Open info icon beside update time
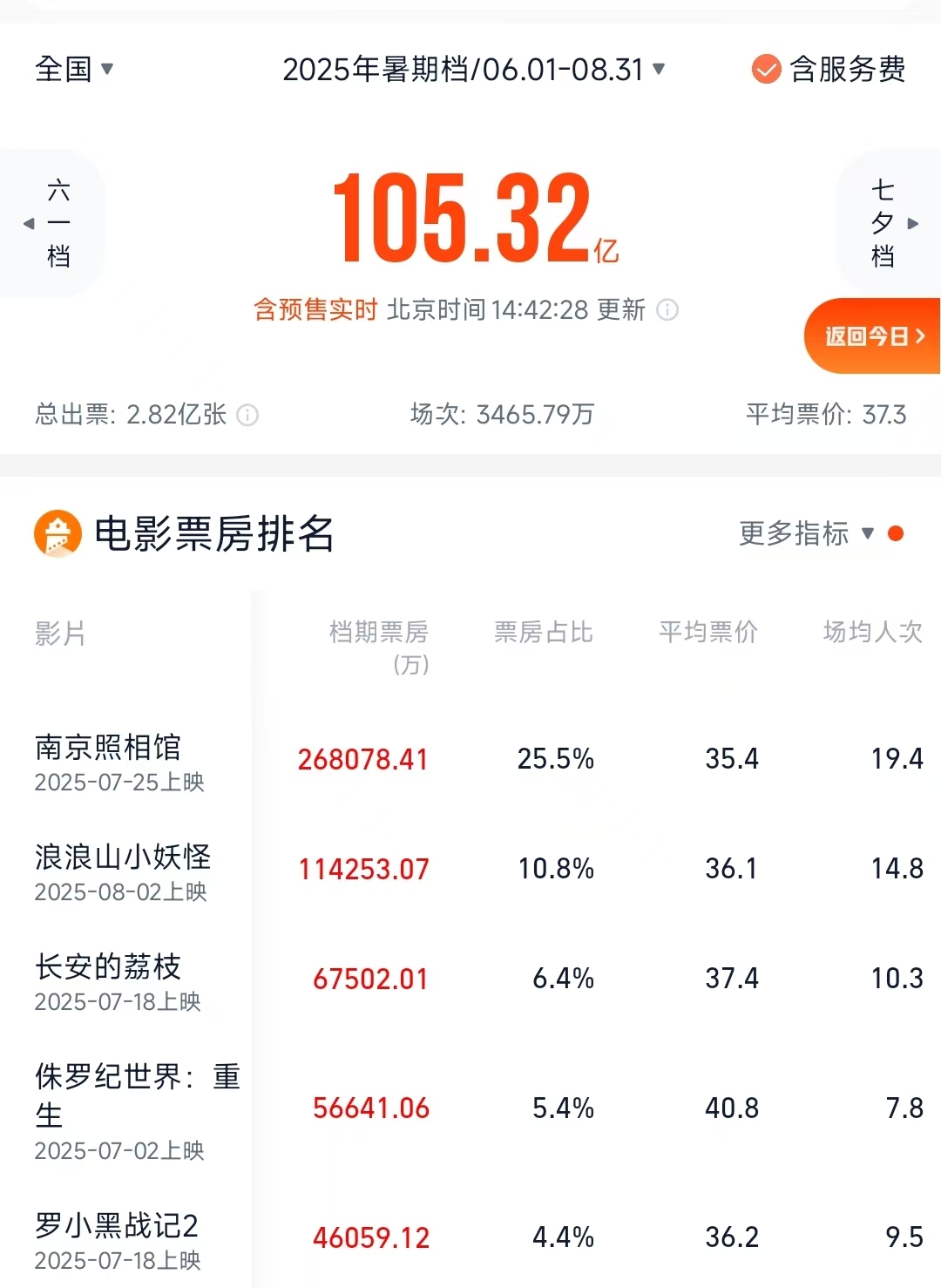941x1288 pixels. [x=667, y=310]
